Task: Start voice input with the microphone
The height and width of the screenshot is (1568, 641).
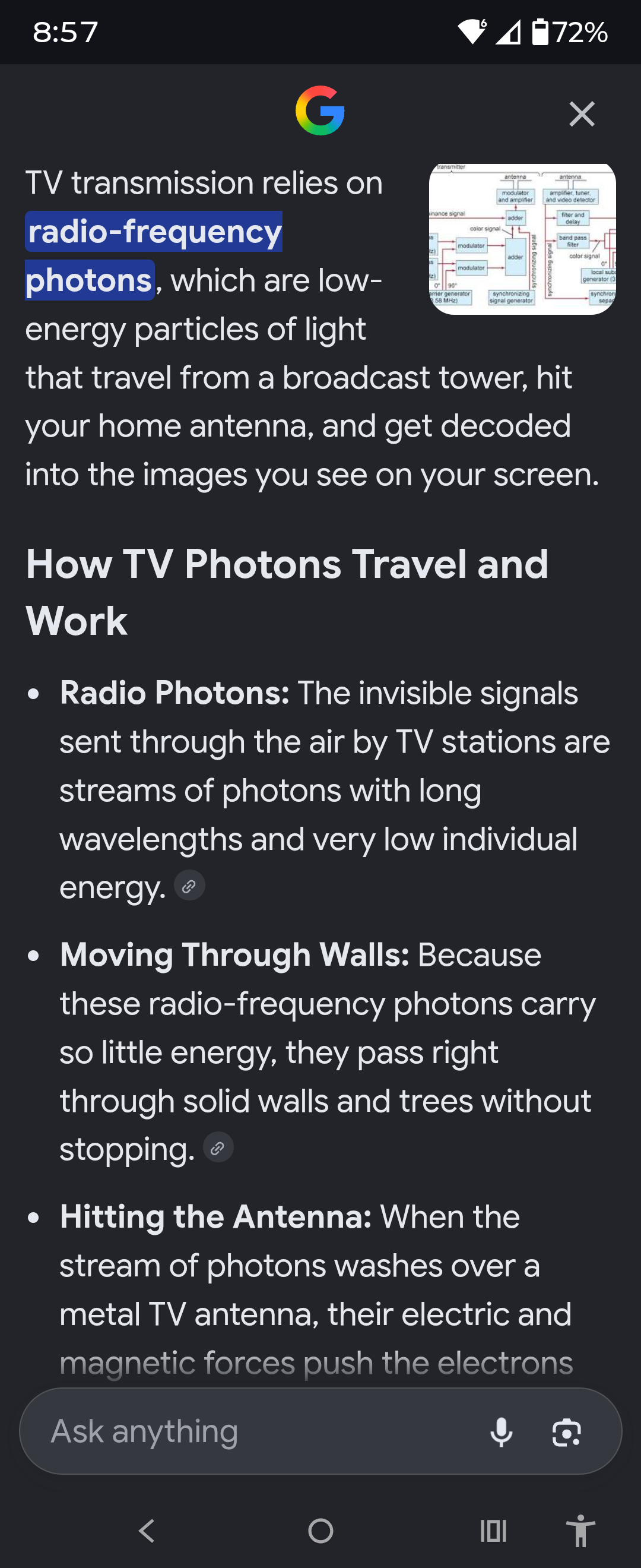Action: click(501, 1431)
